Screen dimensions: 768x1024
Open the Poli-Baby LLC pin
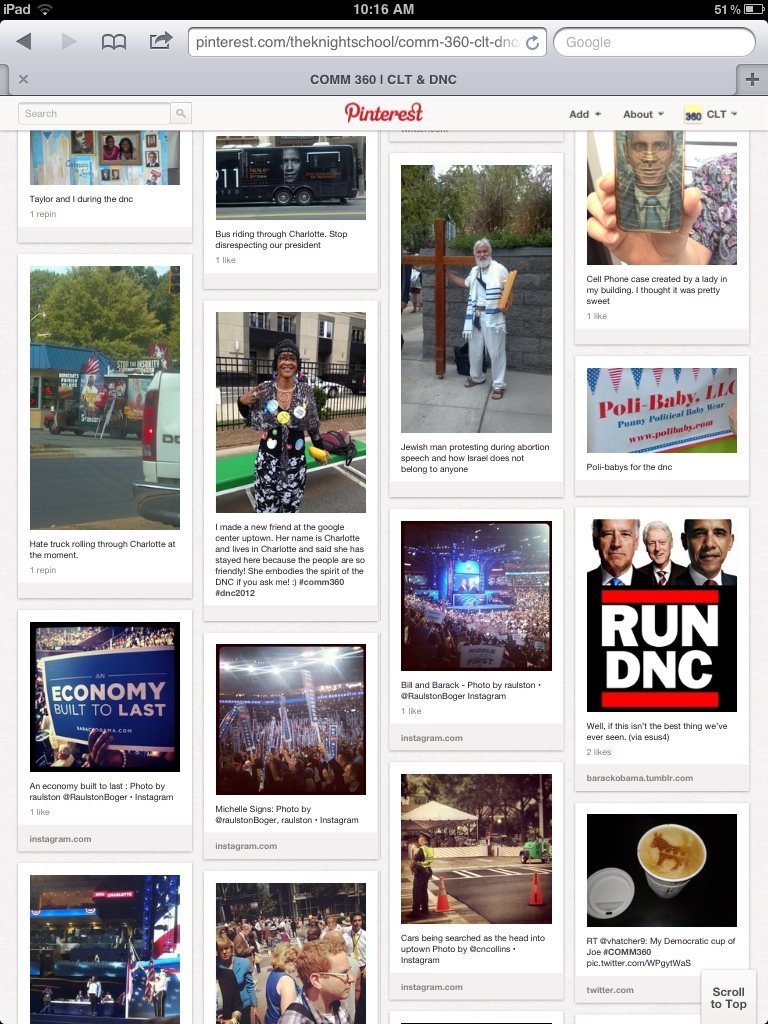[661, 410]
